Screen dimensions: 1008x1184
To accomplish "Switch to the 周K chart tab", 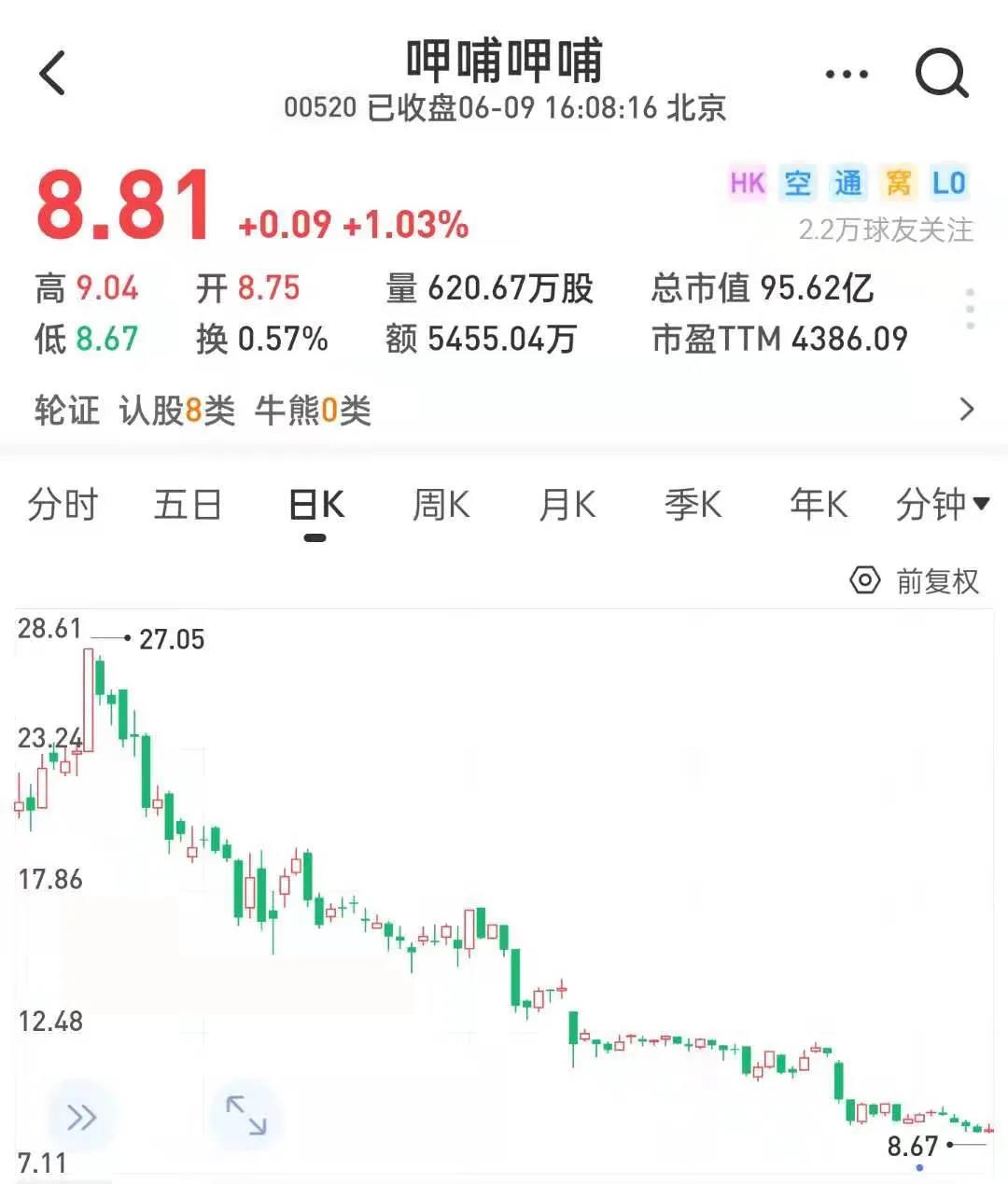I will tap(441, 505).
